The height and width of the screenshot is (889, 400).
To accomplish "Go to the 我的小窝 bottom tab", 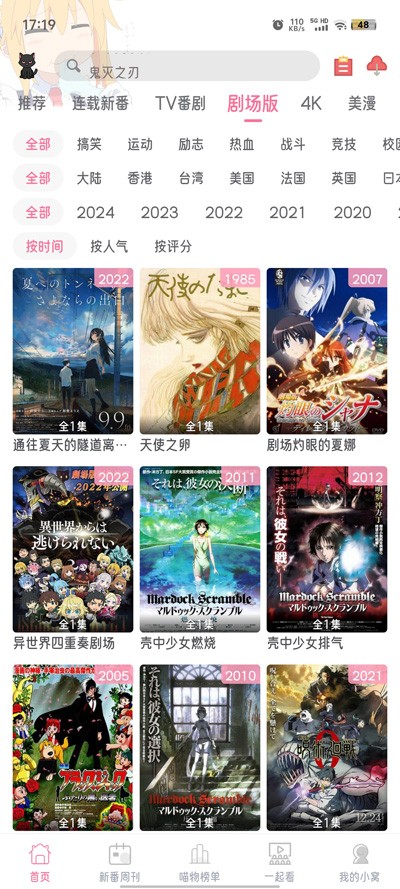I will pyautogui.click(x=360, y=862).
